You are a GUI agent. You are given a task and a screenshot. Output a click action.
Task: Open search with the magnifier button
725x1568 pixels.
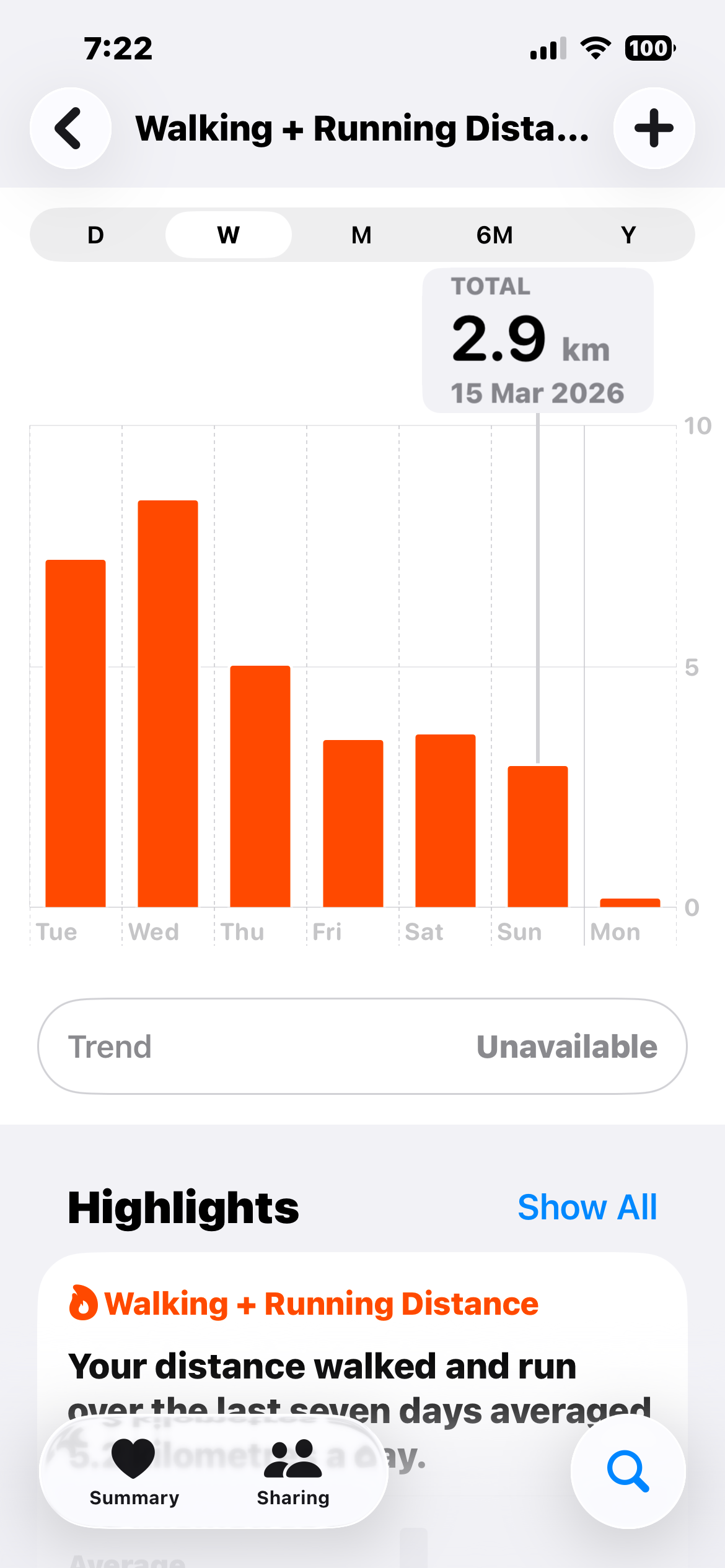(628, 1471)
